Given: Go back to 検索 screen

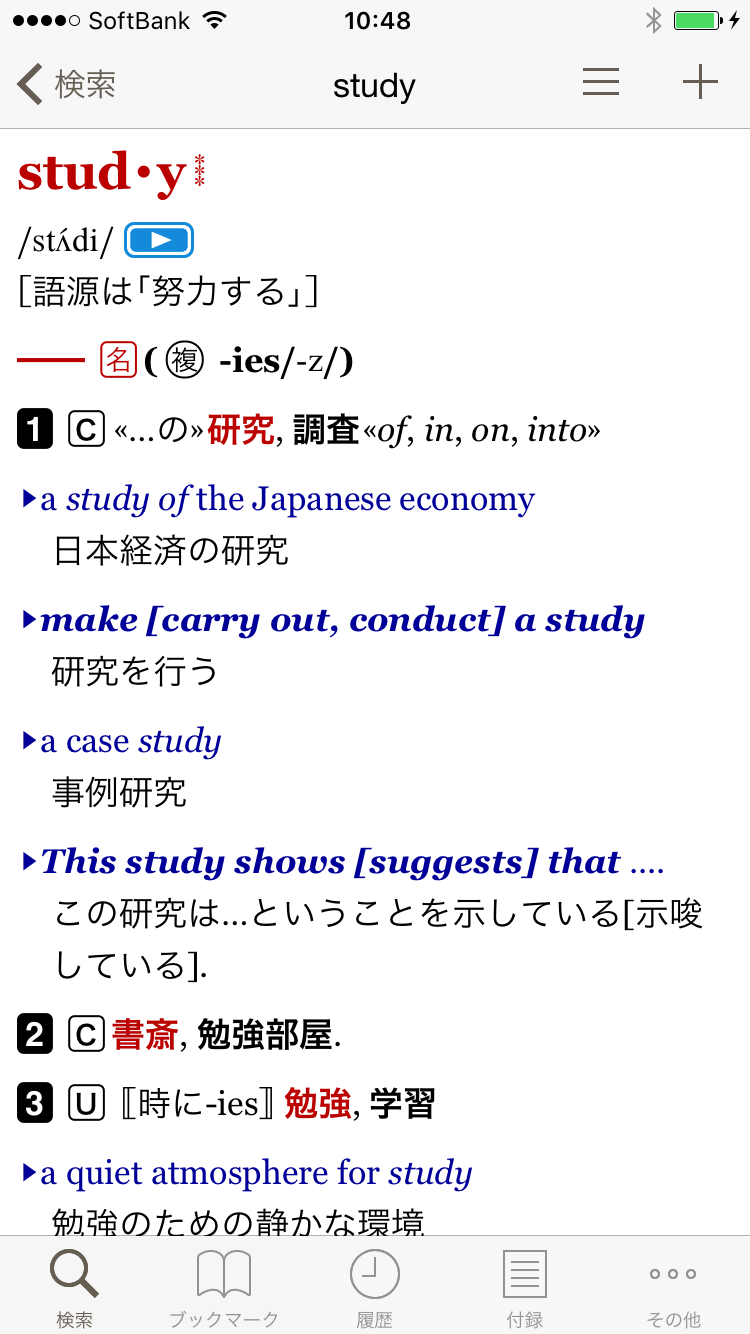Looking at the screenshot, I should 66,84.
